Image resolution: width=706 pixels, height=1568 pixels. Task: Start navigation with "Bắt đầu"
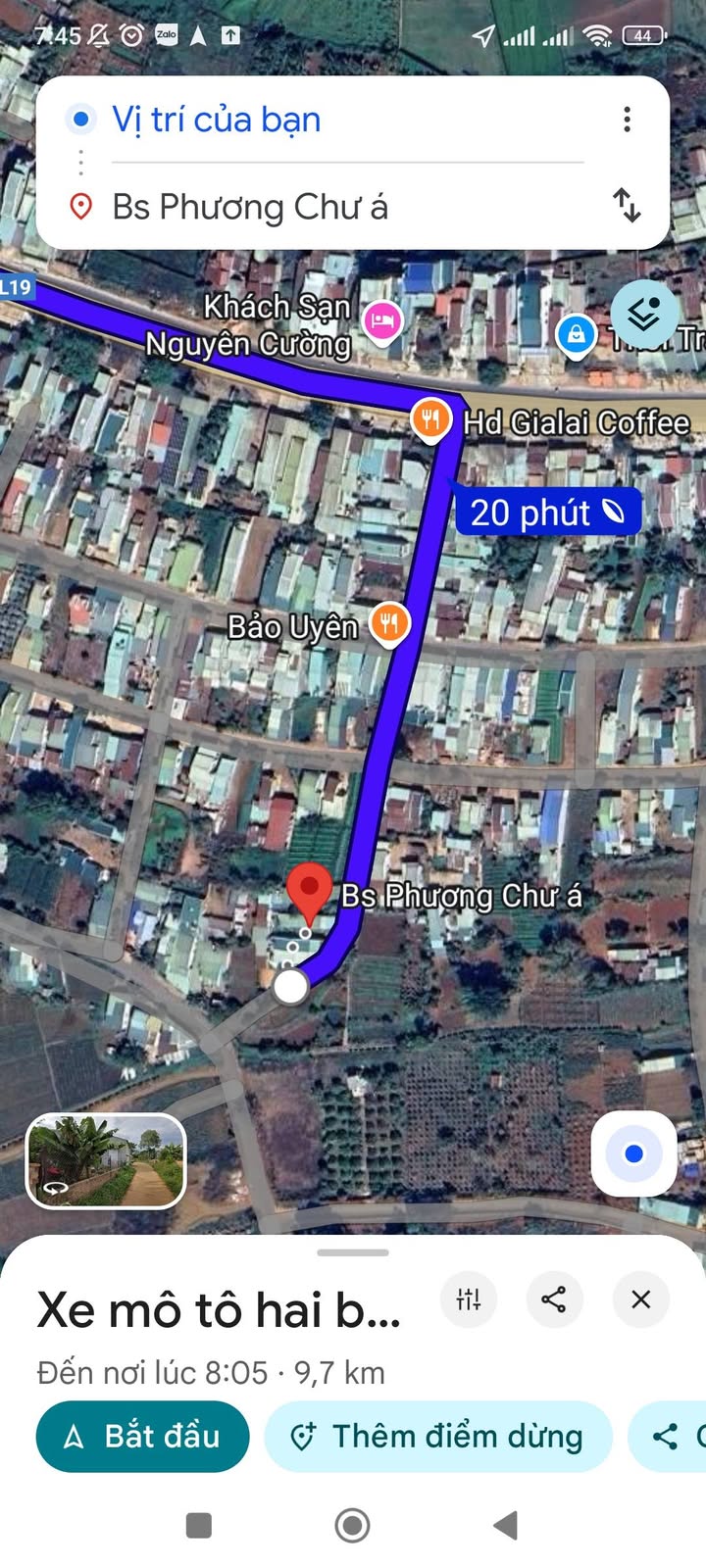click(x=143, y=1437)
